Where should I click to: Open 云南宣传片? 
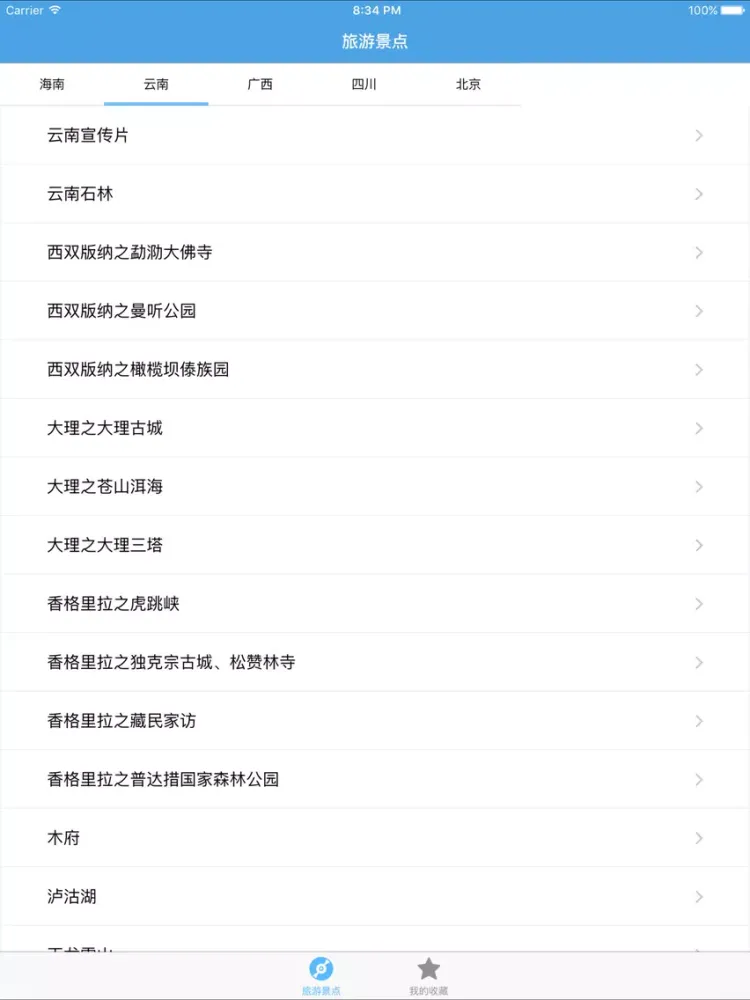(375, 135)
